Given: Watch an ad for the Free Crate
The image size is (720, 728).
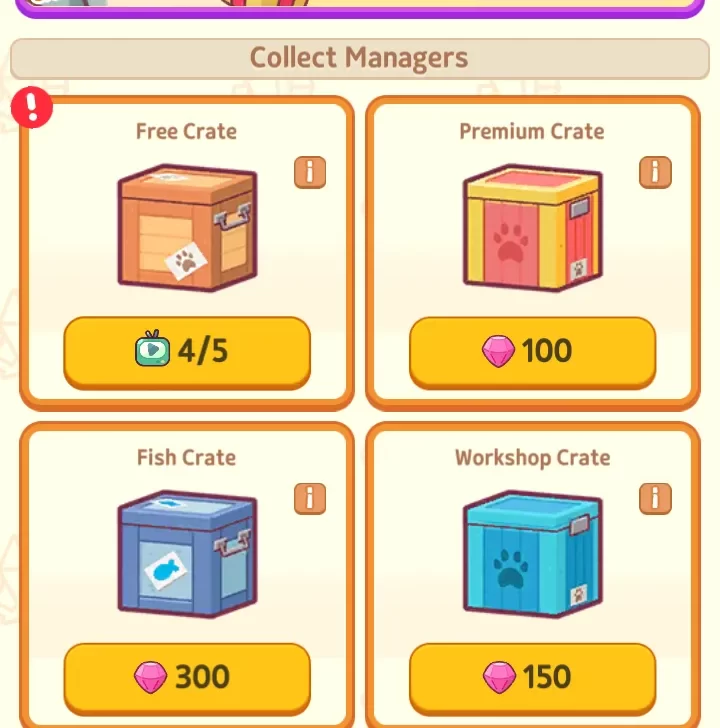Looking at the screenshot, I should pyautogui.click(x=187, y=352).
